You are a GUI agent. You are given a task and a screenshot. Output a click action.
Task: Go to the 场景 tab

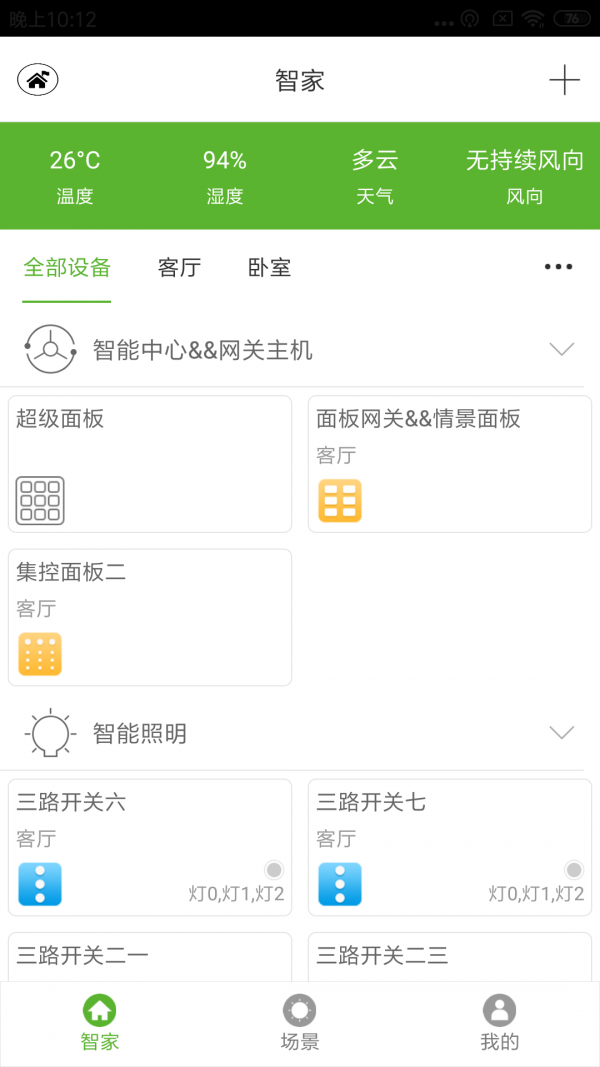point(300,1023)
